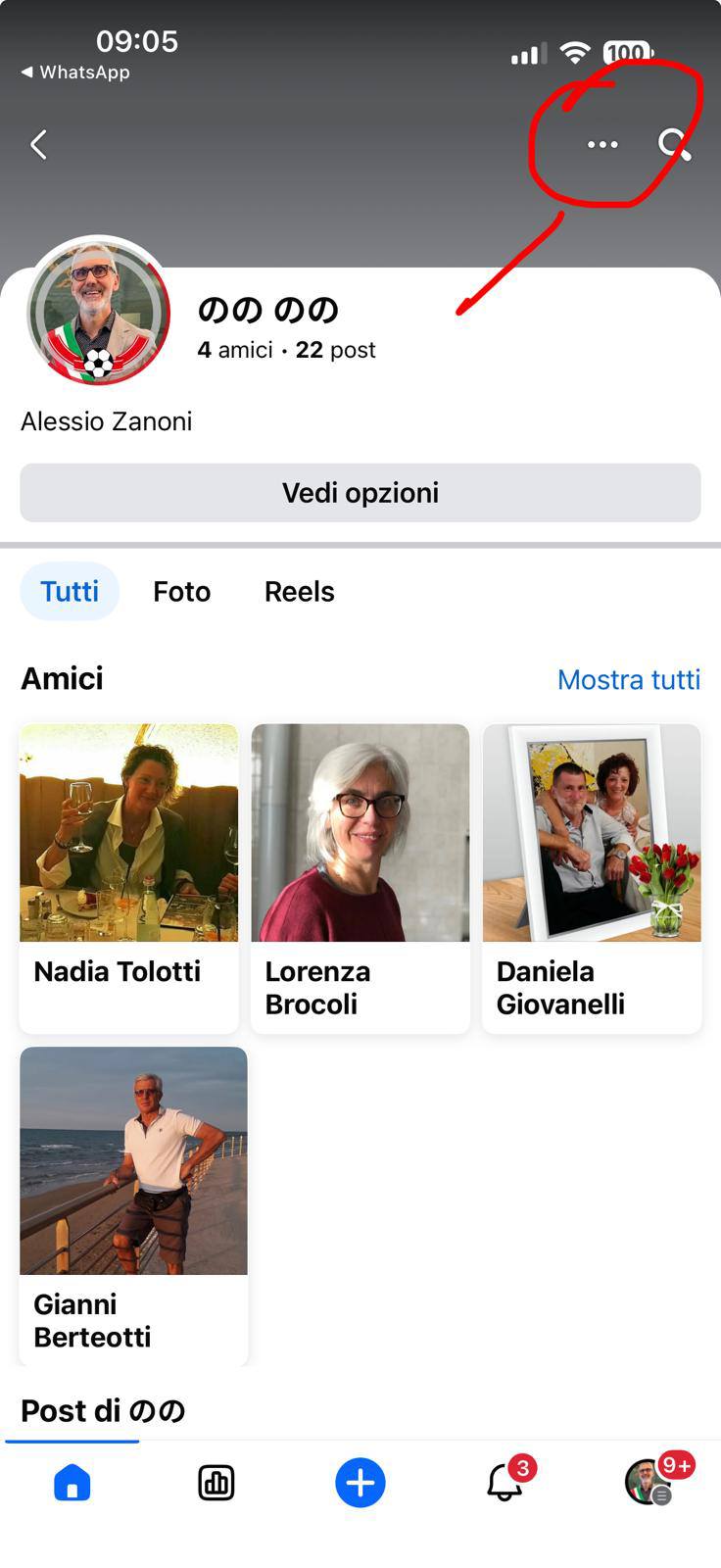721x1568 pixels.
Task: Go to the Home feed tab
Action: pyautogui.click(x=72, y=1483)
